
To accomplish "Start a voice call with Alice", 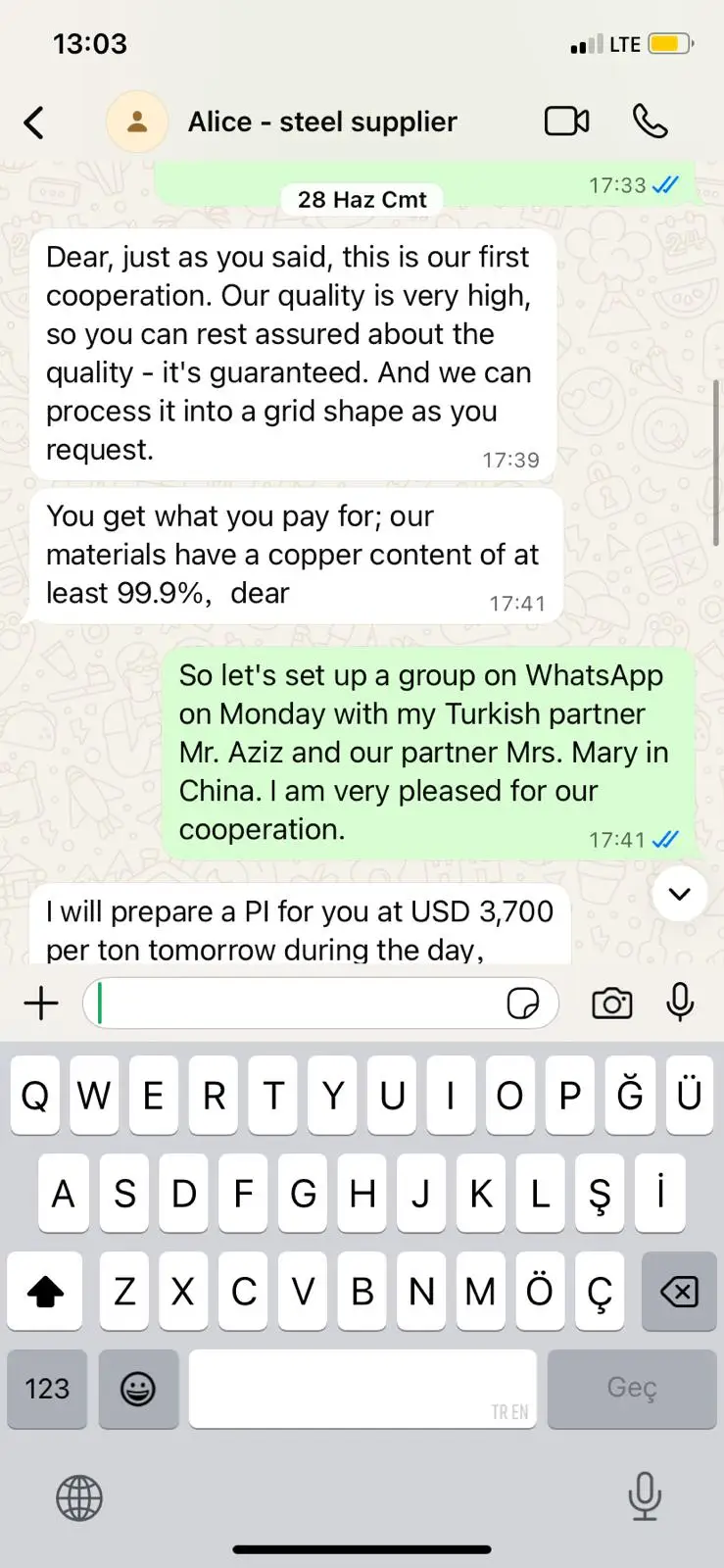I will click(x=650, y=122).
